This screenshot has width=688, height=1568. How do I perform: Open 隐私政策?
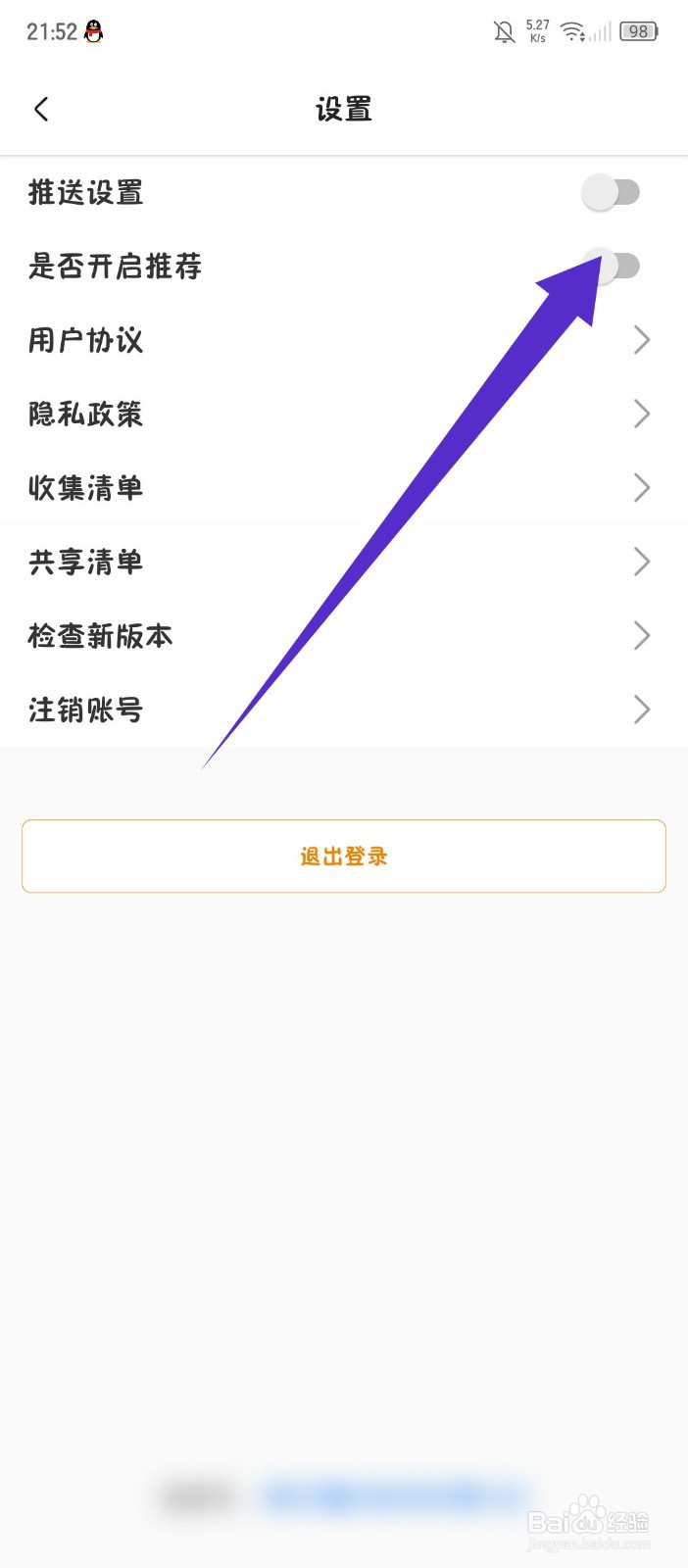click(x=344, y=414)
